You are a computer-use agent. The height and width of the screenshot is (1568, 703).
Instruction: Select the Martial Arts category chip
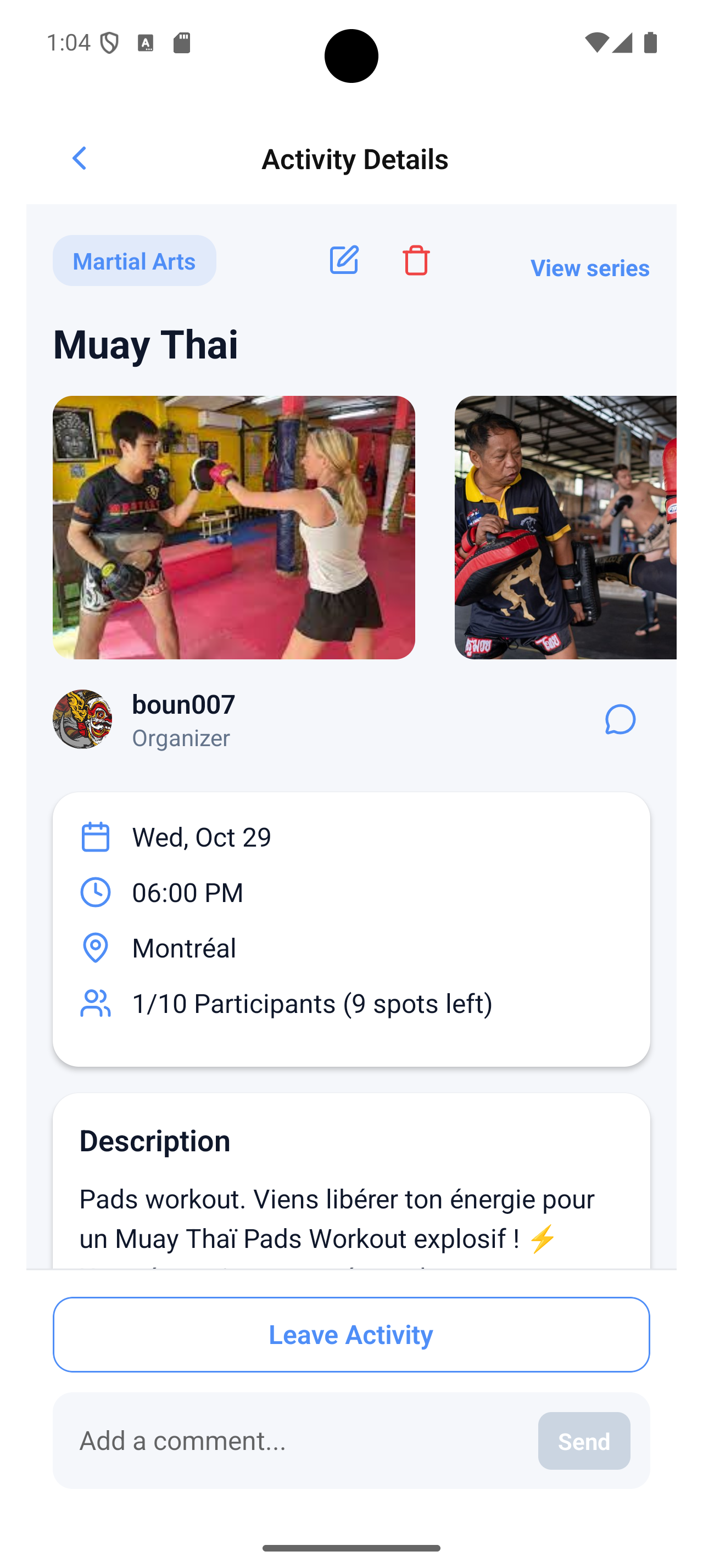pos(134,260)
